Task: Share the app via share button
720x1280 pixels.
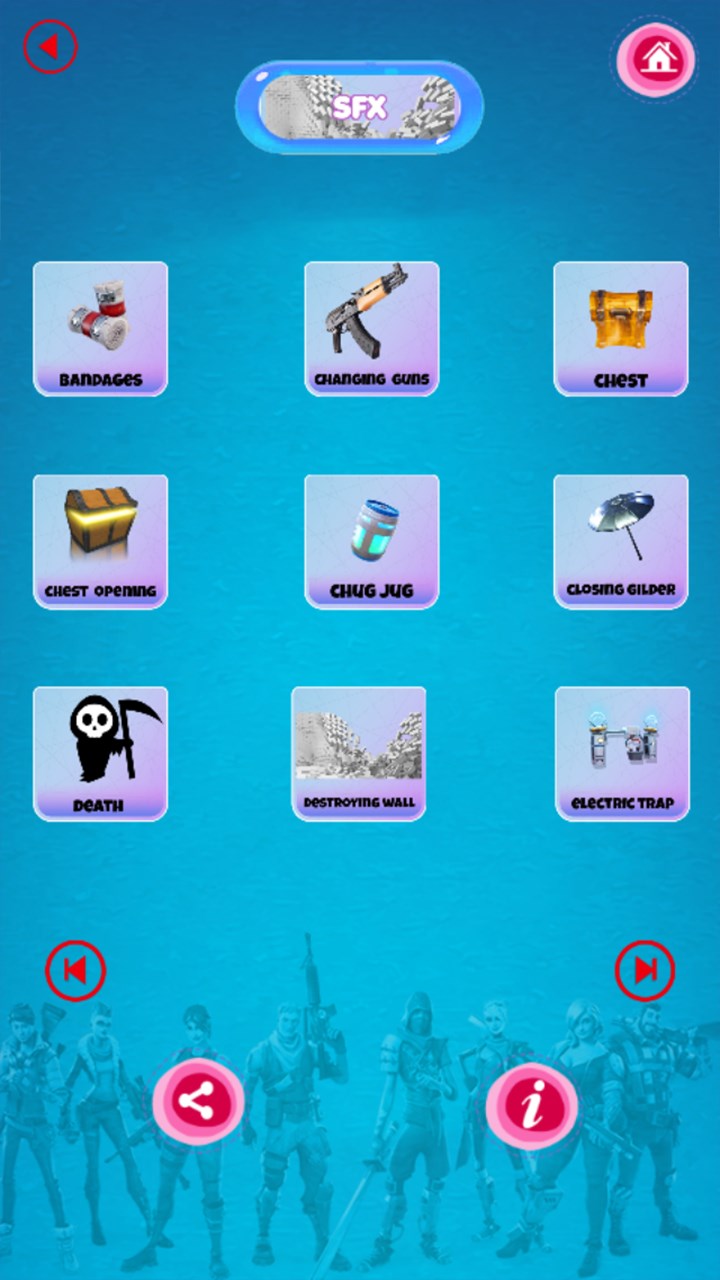Action: [x=198, y=1102]
